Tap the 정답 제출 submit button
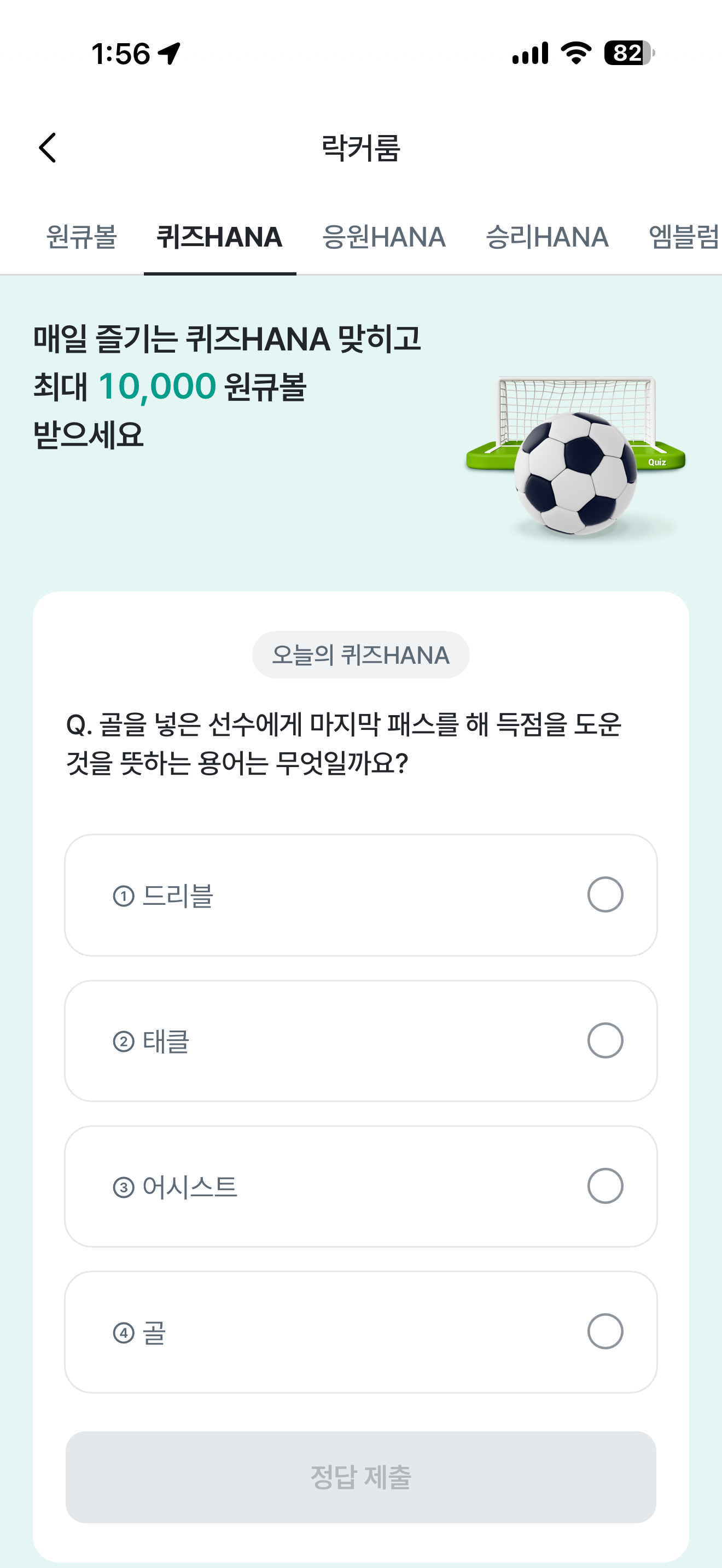722x1568 pixels. pyautogui.click(x=361, y=1477)
